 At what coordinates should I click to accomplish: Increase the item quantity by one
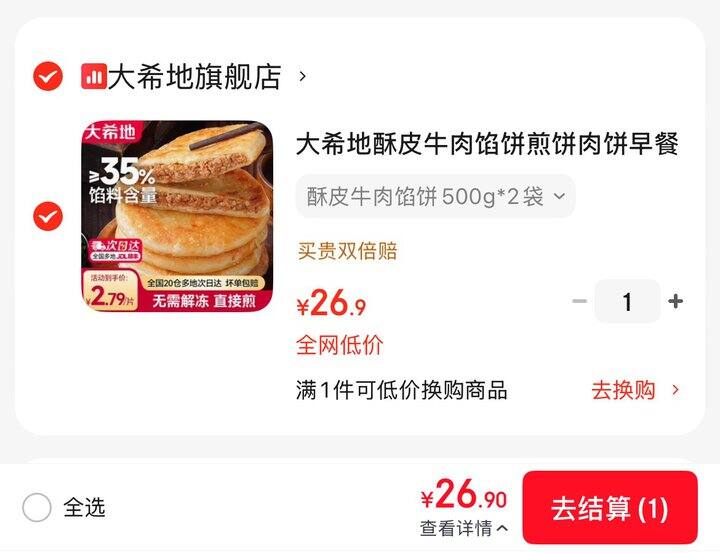click(676, 302)
